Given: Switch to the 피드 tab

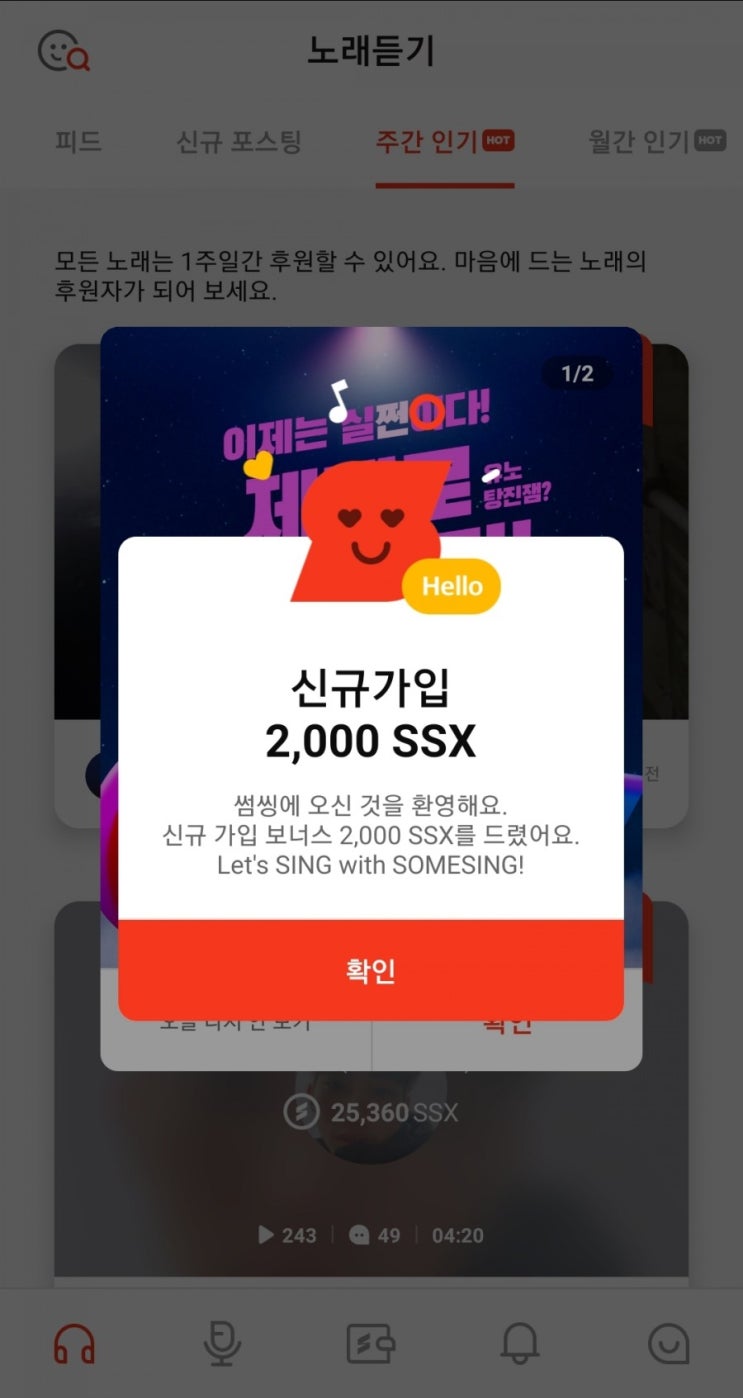Looking at the screenshot, I should pyautogui.click(x=77, y=142).
